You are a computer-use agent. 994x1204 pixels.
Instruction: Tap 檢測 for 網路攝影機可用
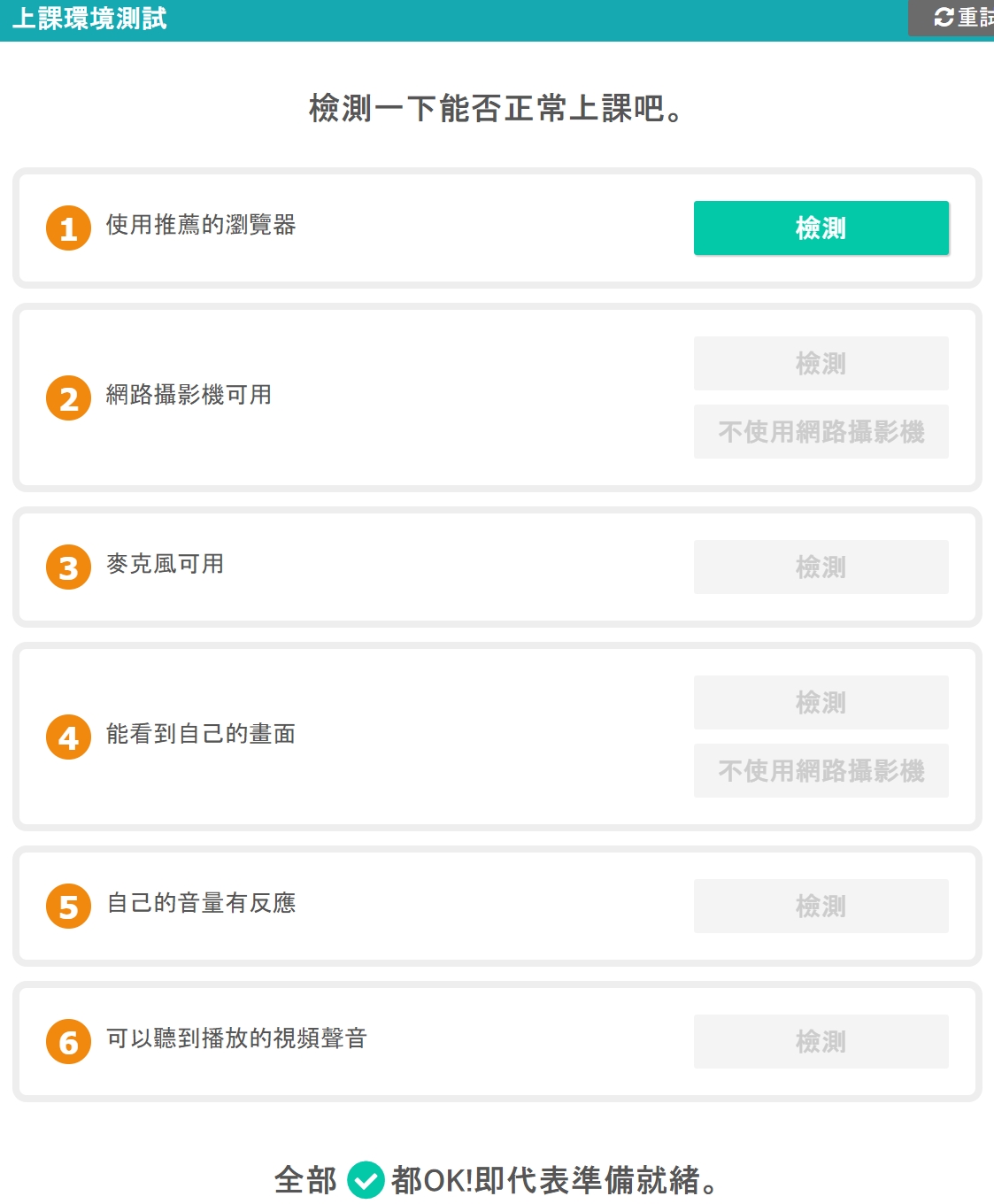click(x=821, y=363)
